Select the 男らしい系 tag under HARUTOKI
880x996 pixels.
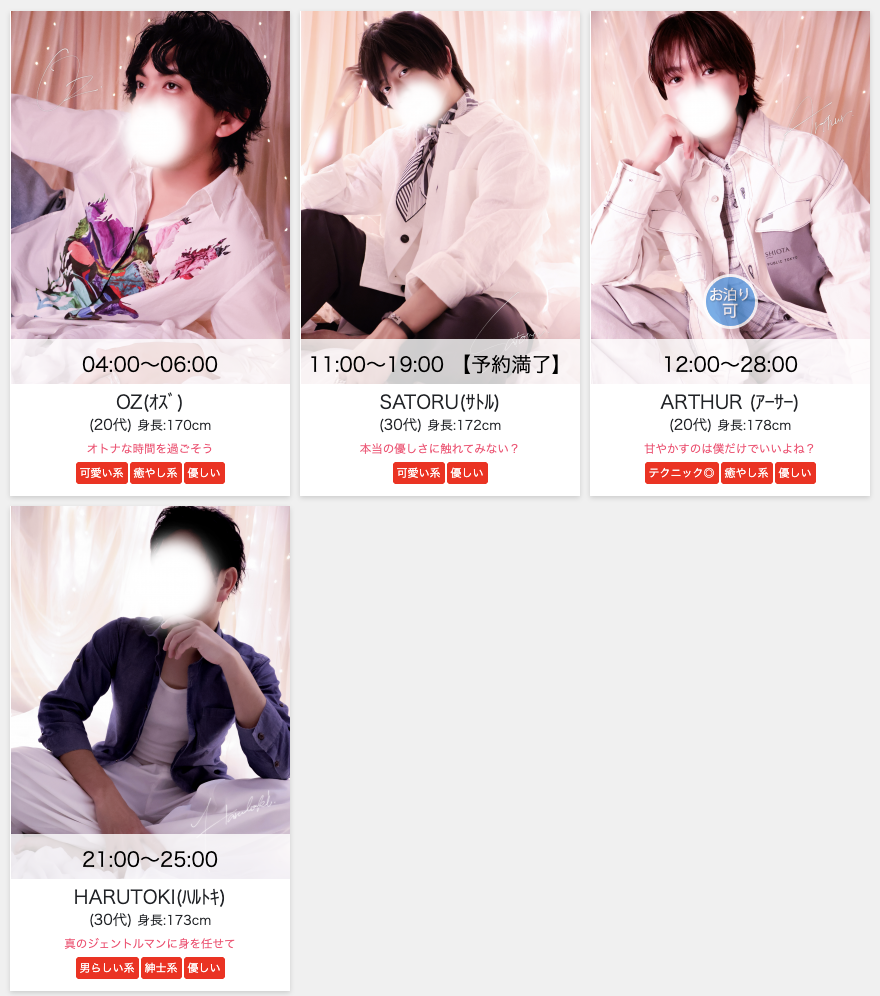(107, 968)
